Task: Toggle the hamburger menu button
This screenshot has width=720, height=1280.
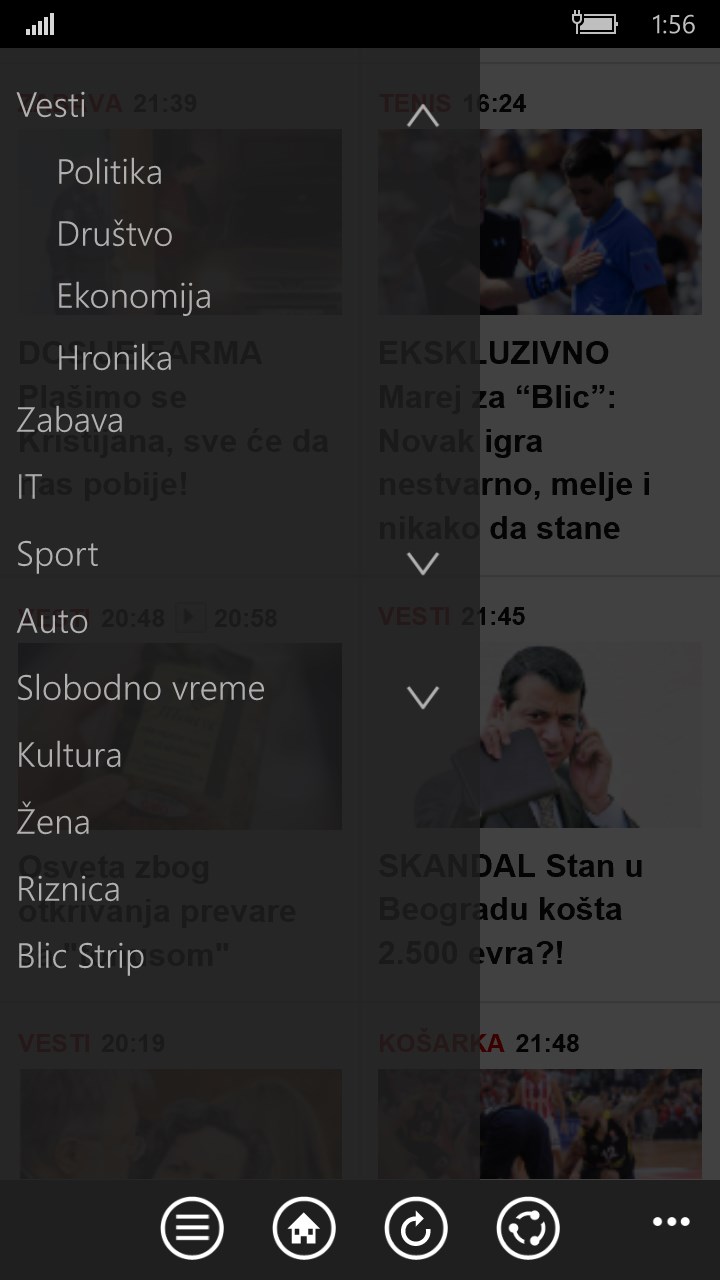Action: [x=192, y=1227]
